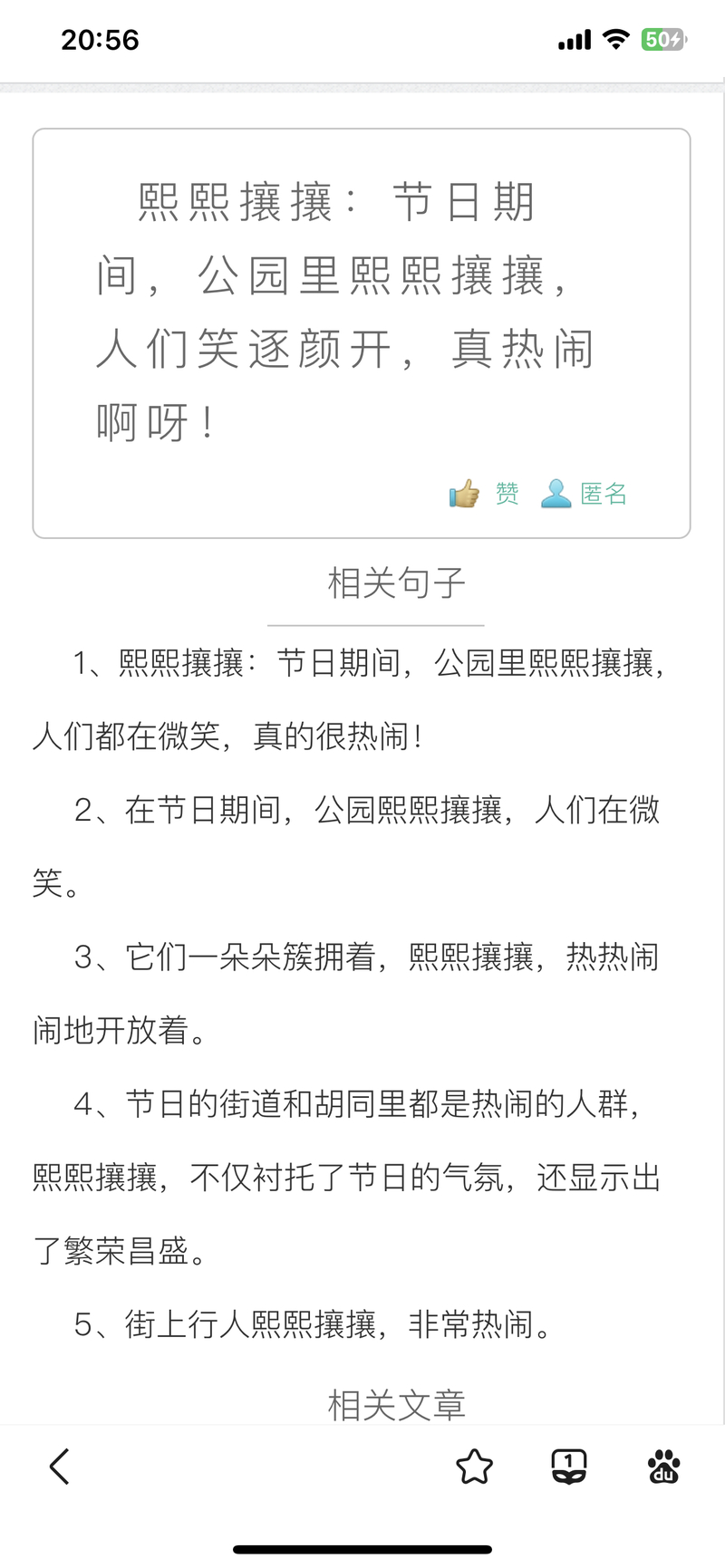Go back to the previous page
Screen dimensions: 725x1568
tap(60, 1467)
